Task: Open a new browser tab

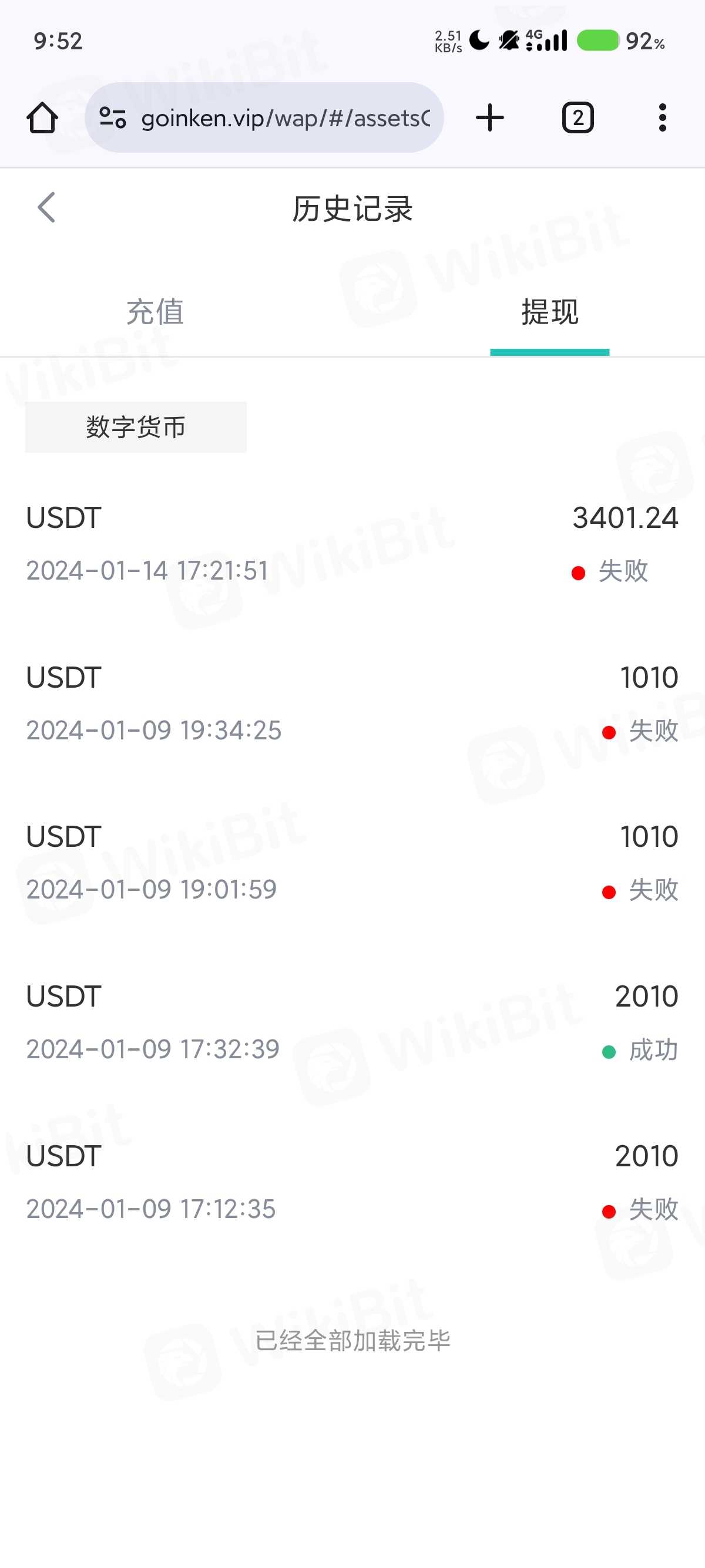Action: pos(489,117)
